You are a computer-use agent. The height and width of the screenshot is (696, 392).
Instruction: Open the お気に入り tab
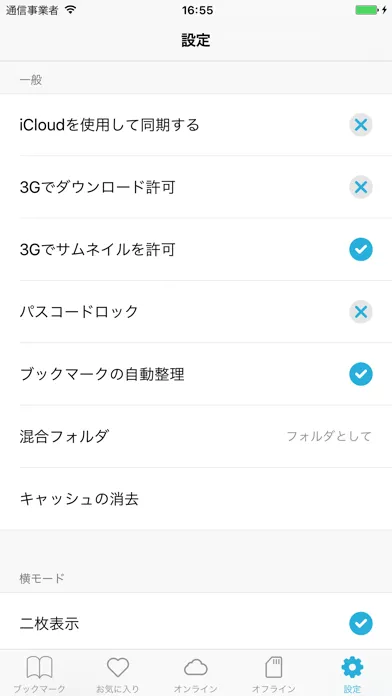pyautogui.click(x=118, y=674)
